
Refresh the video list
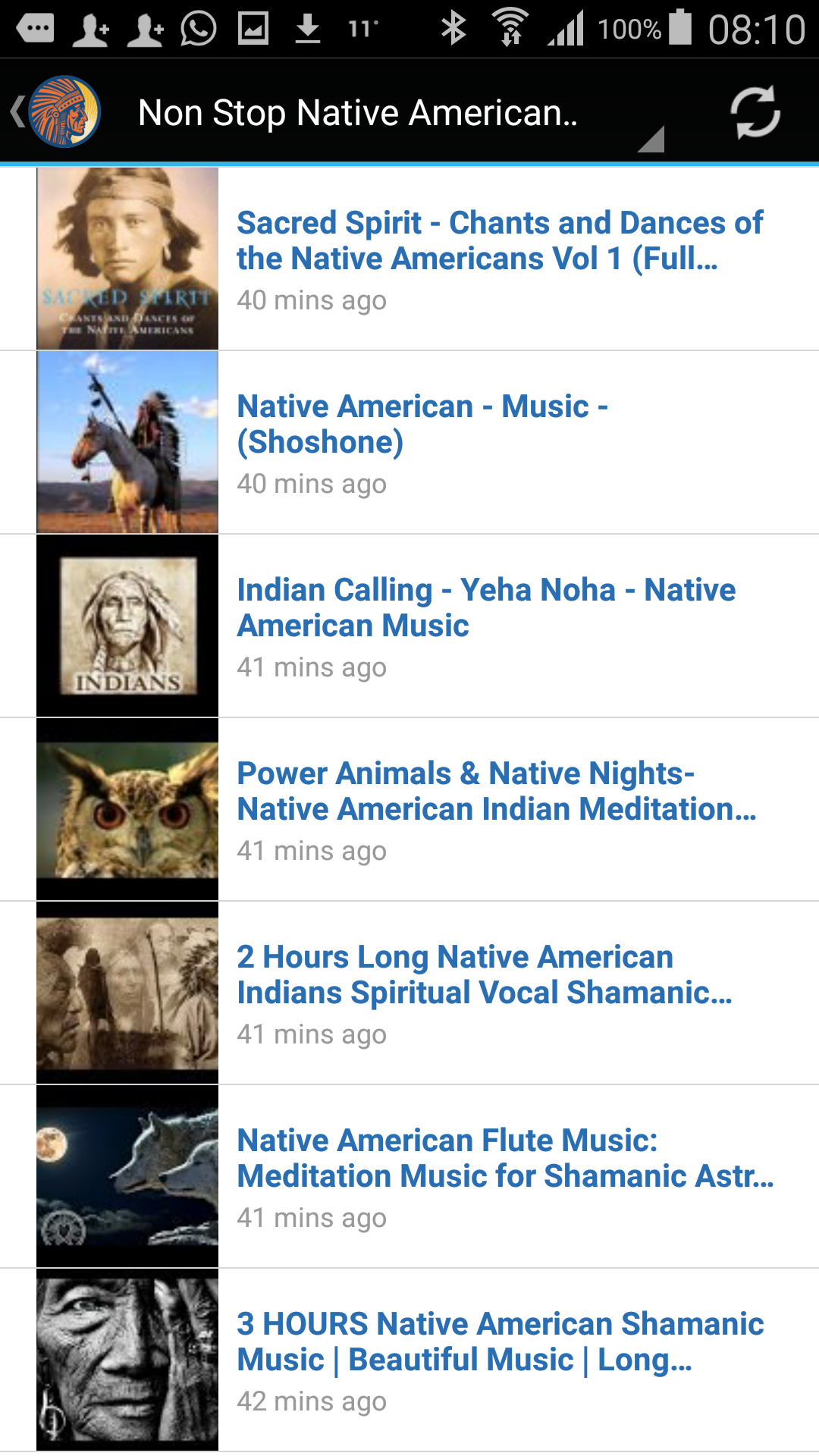pyautogui.click(x=755, y=112)
